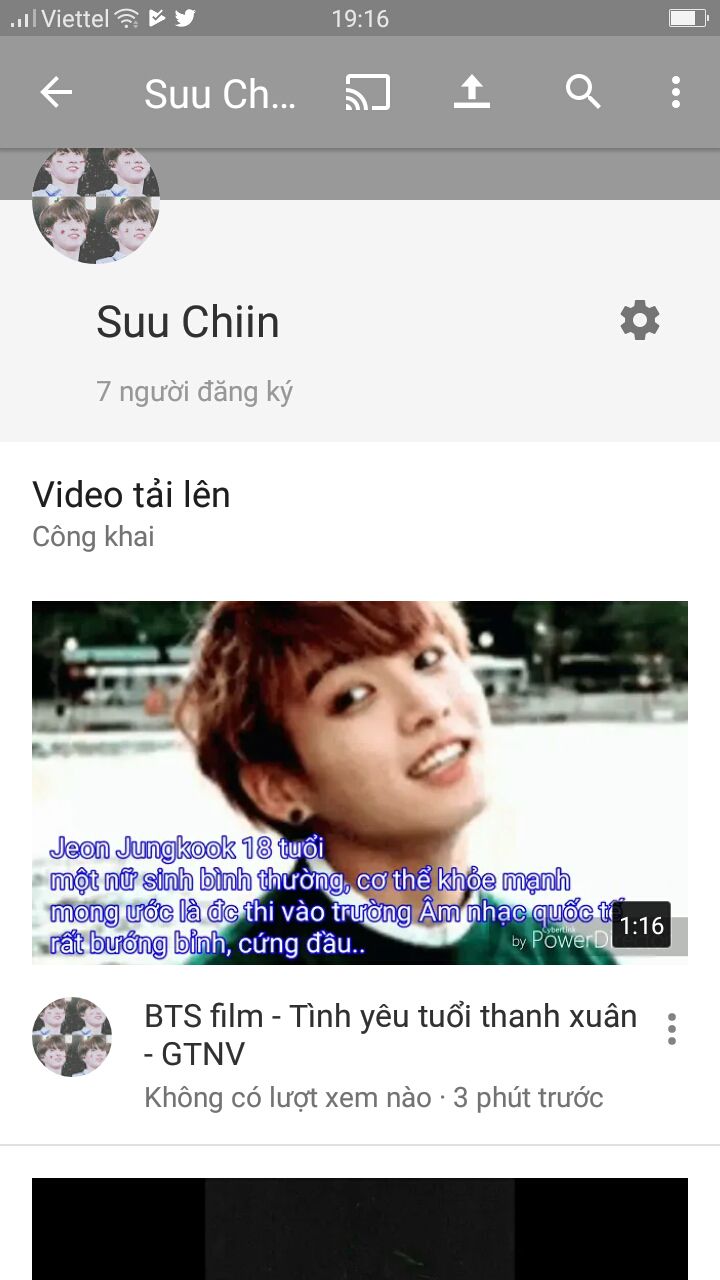Open channel settings gear icon

click(640, 321)
